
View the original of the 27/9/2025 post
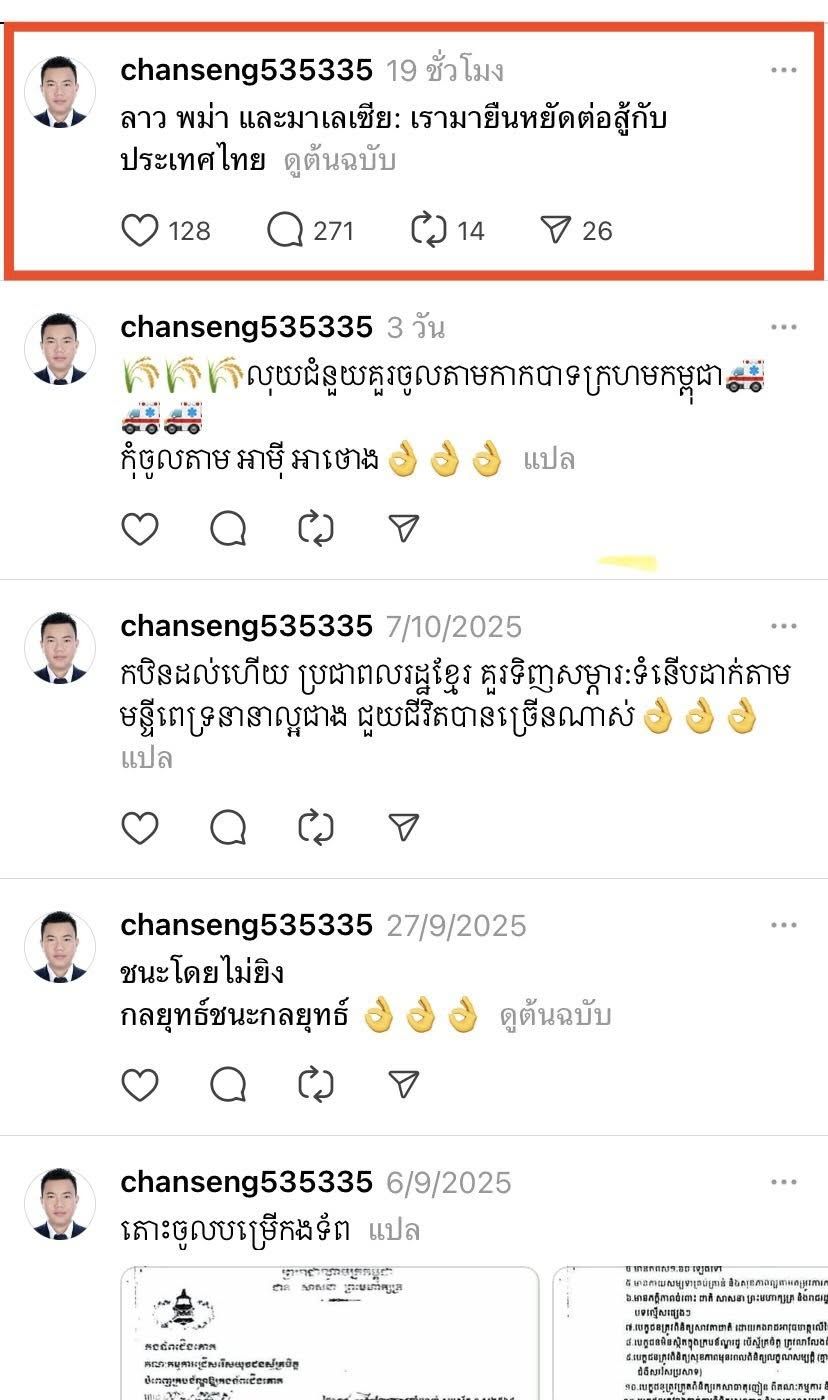coord(555,1016)
